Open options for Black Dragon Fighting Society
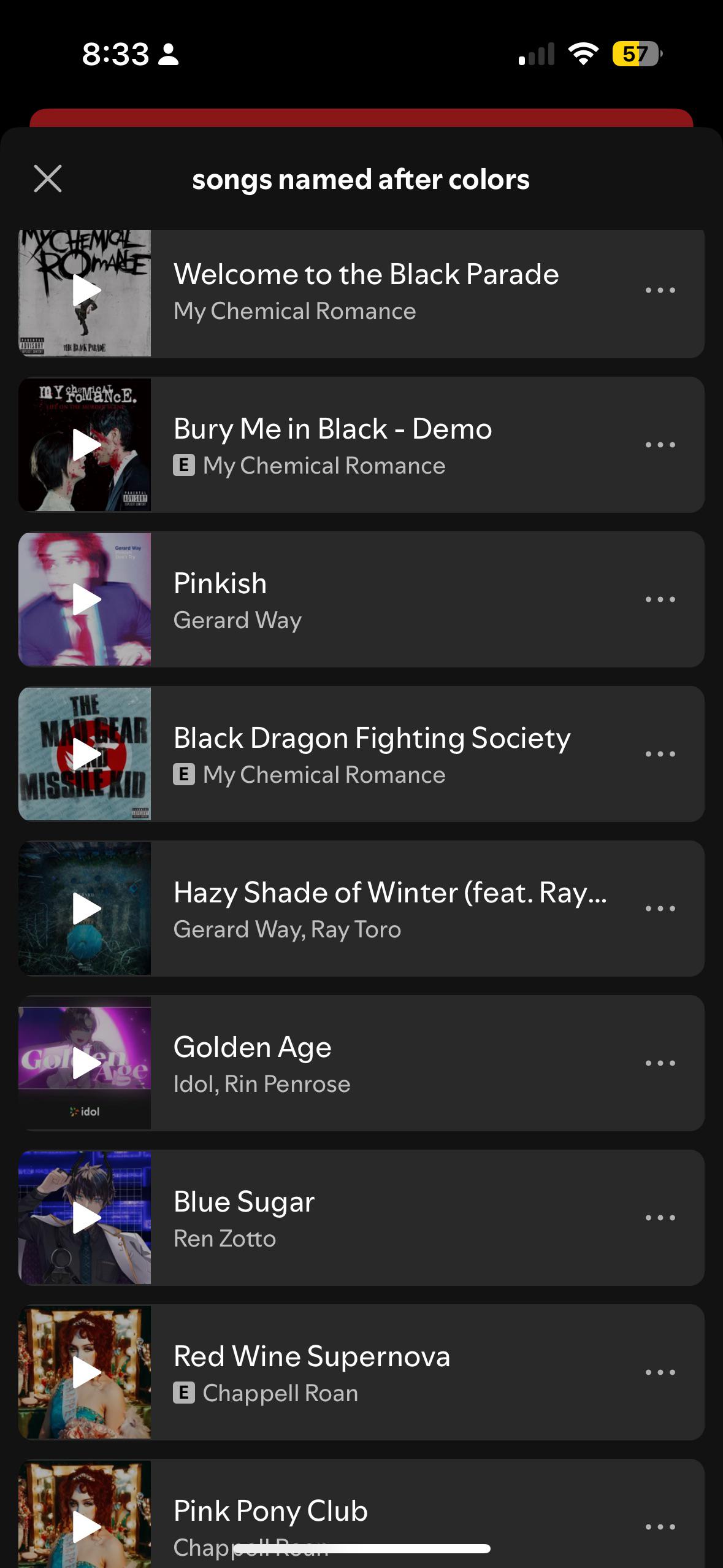 (660, 754)
